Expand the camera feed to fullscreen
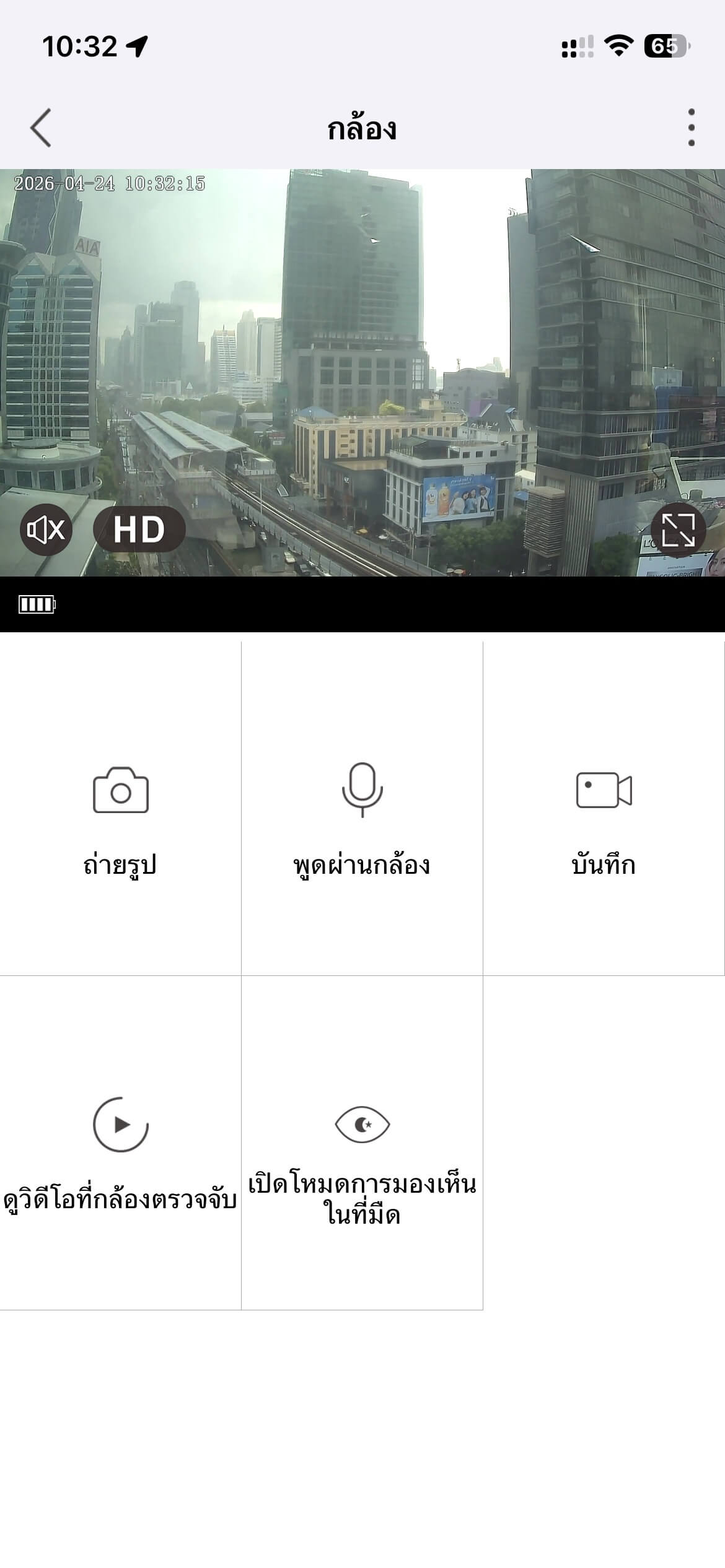Image resolution: width=725 pixels, height=1568 pixels. pyautogui.click(x=678, y=529)
